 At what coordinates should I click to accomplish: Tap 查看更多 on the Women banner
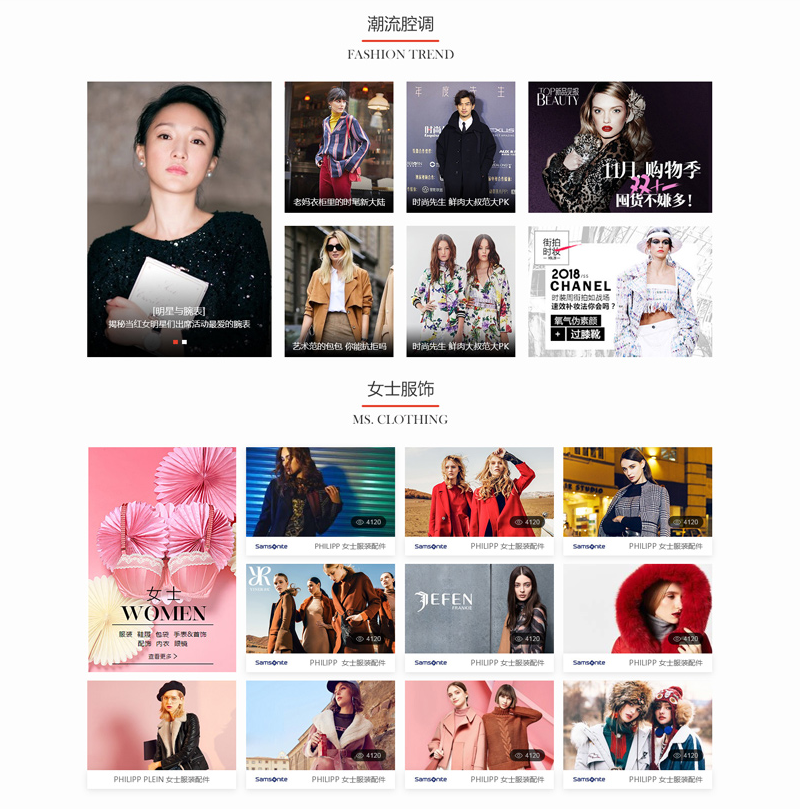162,657
